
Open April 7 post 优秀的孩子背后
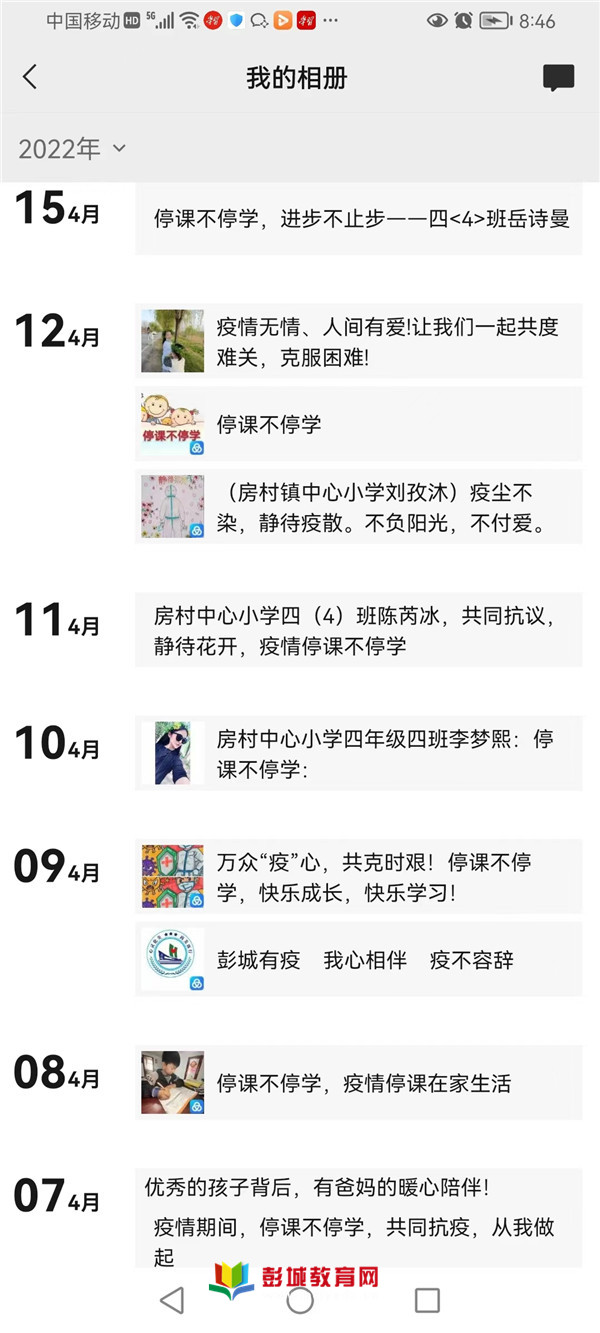click(x=318, y=1188)
